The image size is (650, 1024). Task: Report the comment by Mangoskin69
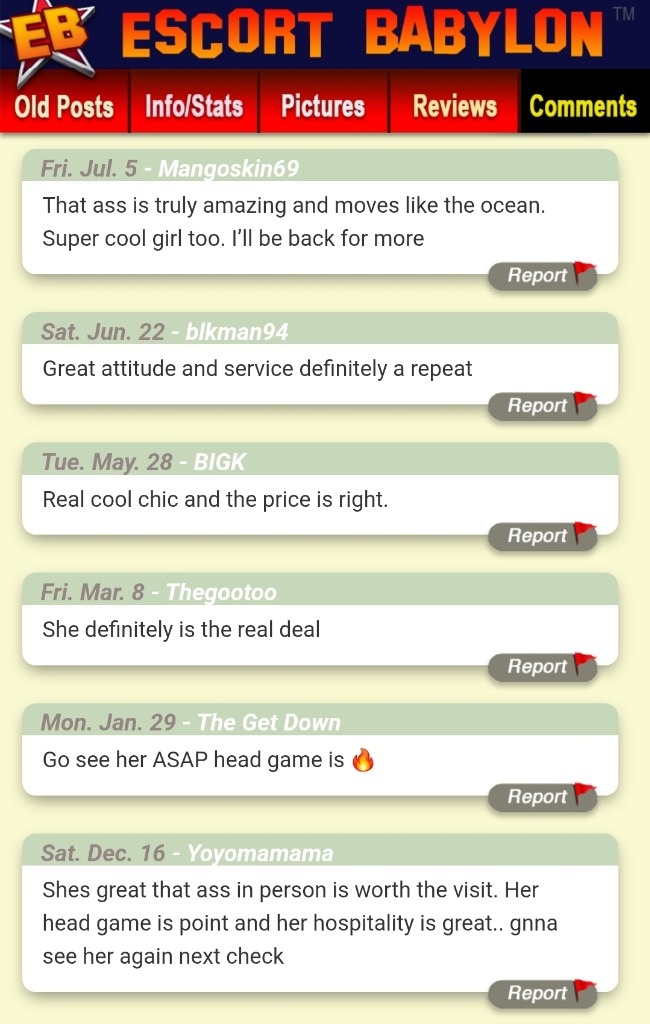click(543, 276)
